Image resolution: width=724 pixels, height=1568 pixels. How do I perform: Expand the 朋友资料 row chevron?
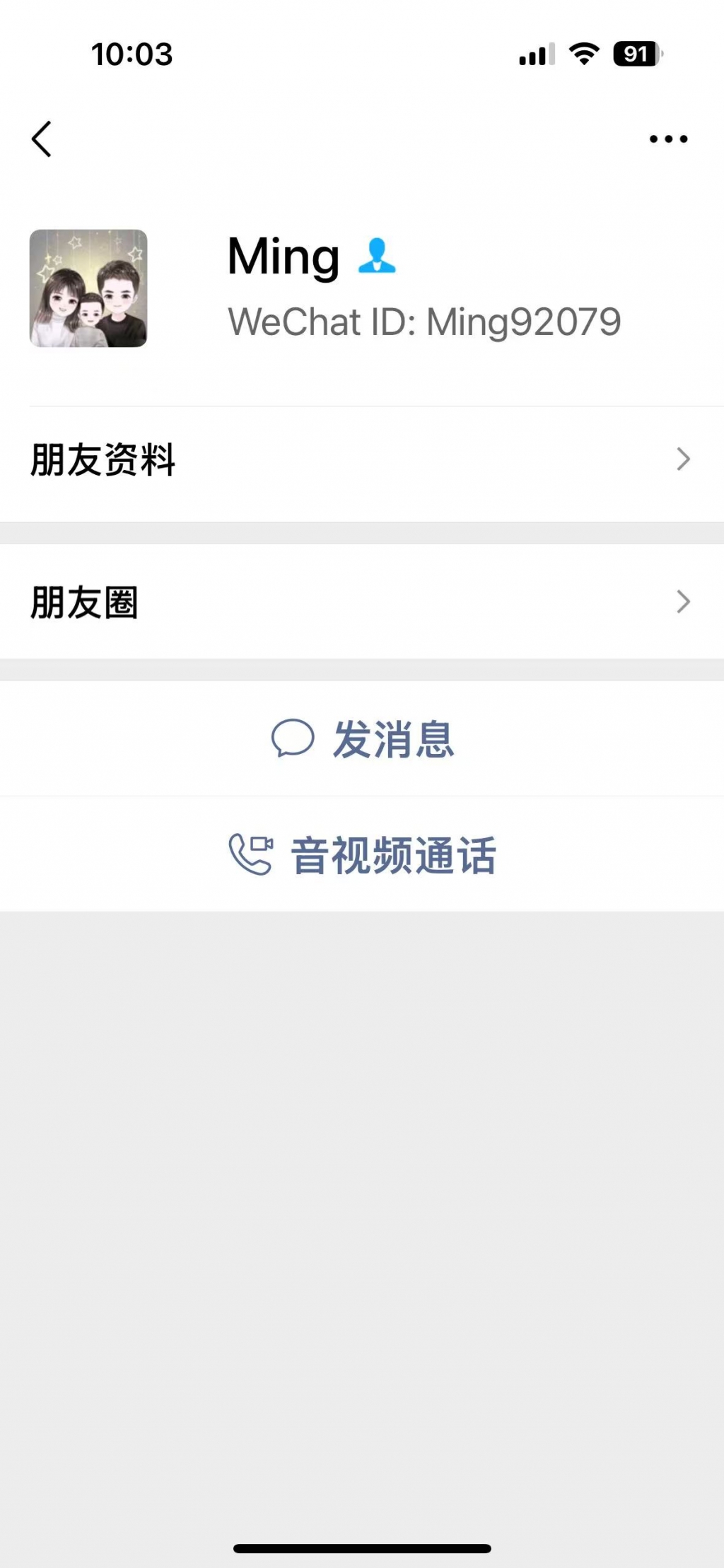pos(682,459)
